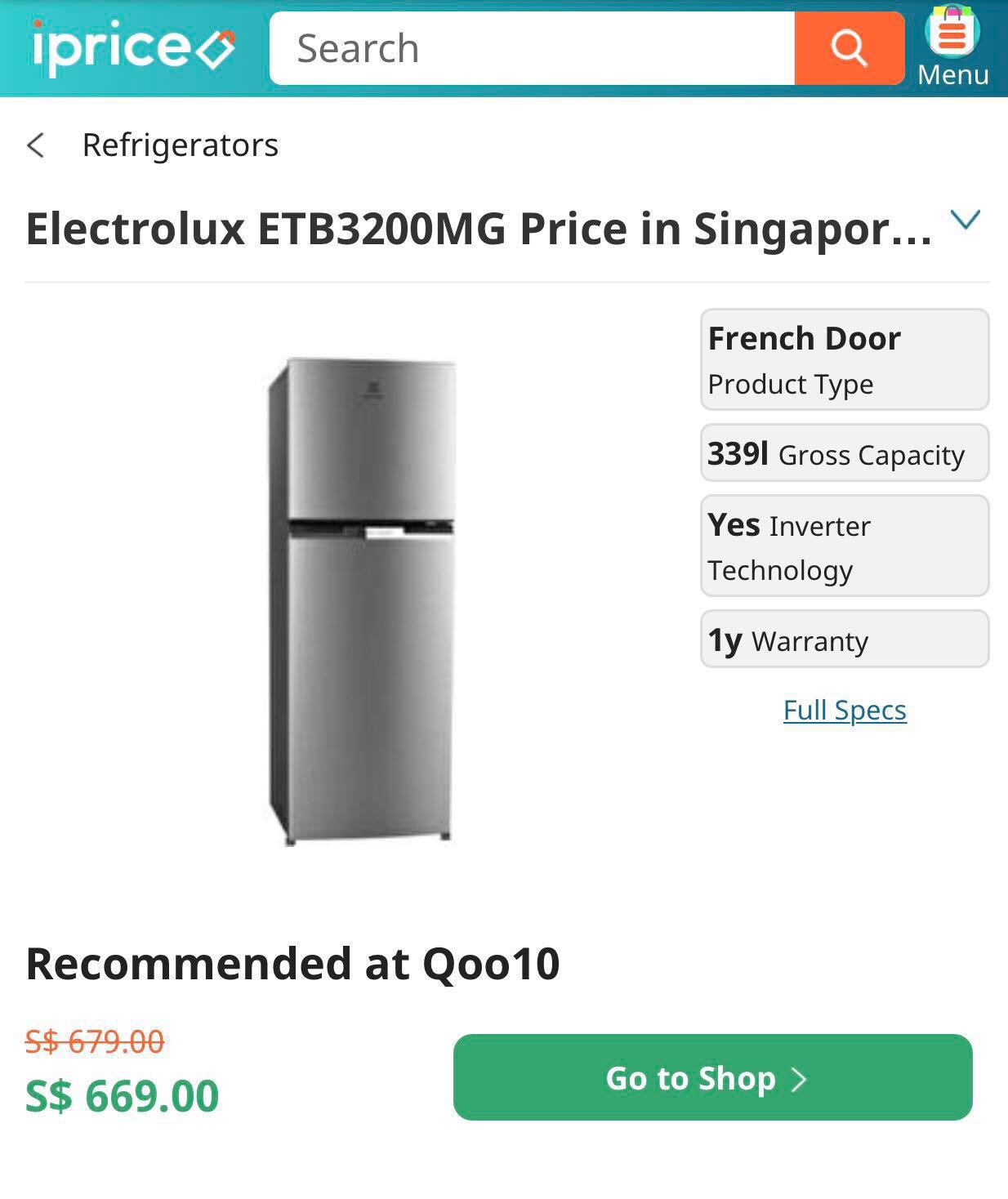Select the French Door Product Type card
Viewport: 1008px width, 1199px height.
coord(844,359)
